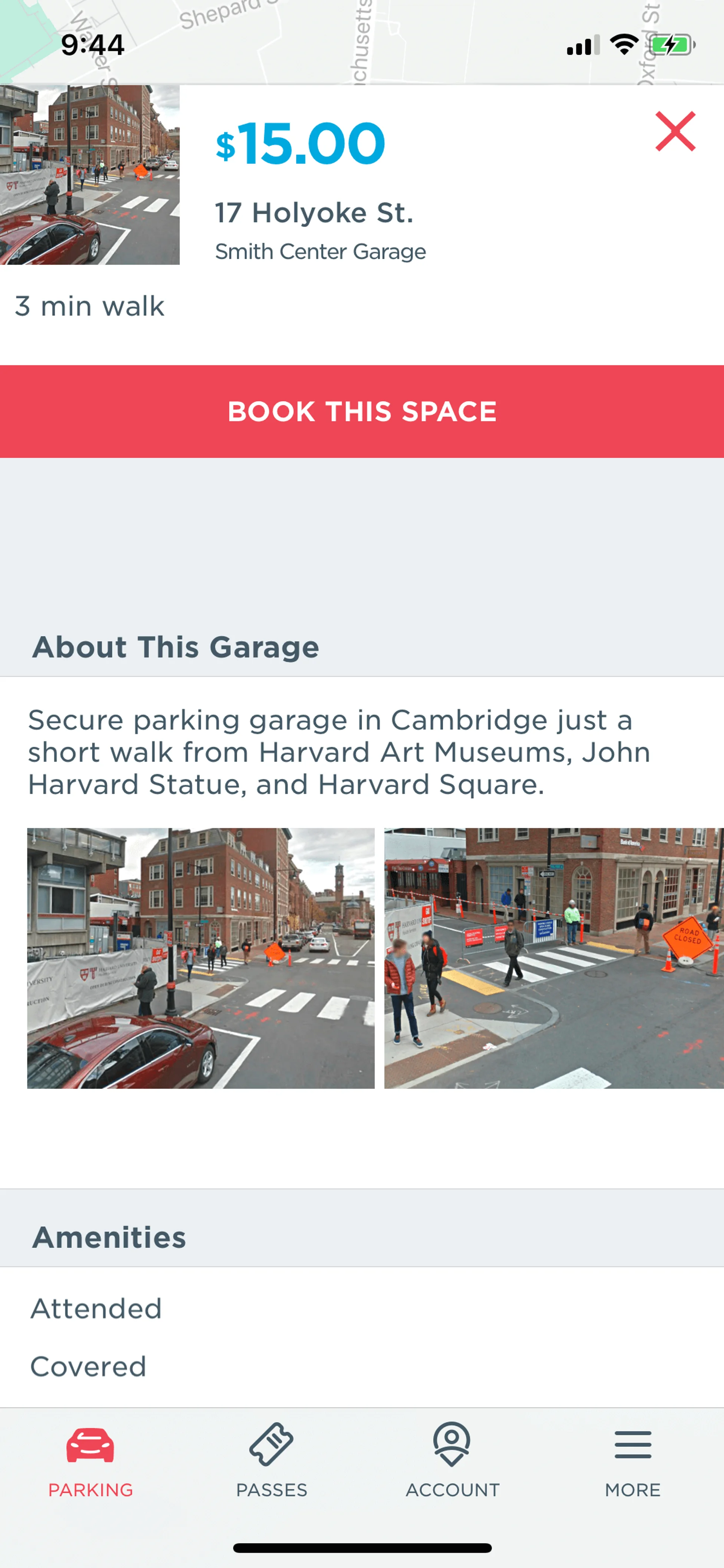This screenshot has height=1568, width=724.
Task: Close the garage details panel
Action: coord(675,131)
